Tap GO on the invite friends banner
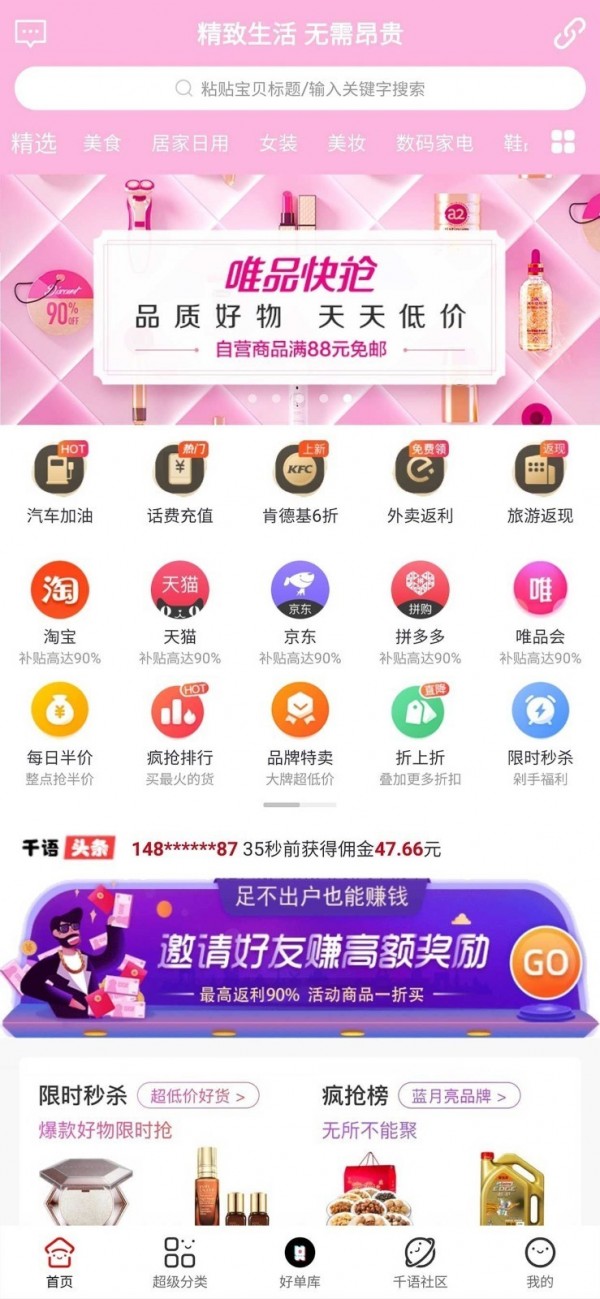The height and width of the screenshot is (1299, 600). click(x=545, y=963)
